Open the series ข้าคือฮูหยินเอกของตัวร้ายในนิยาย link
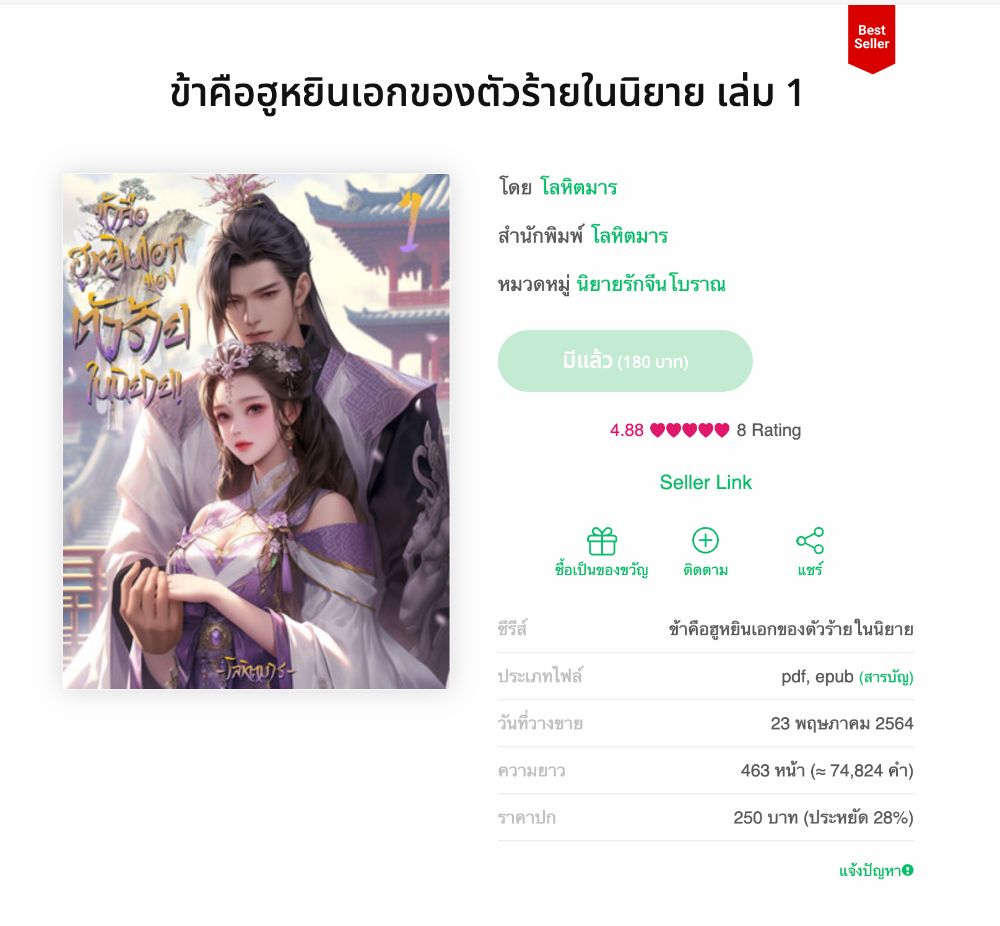This screenshot has width=1000, height=926. point(790,629)
